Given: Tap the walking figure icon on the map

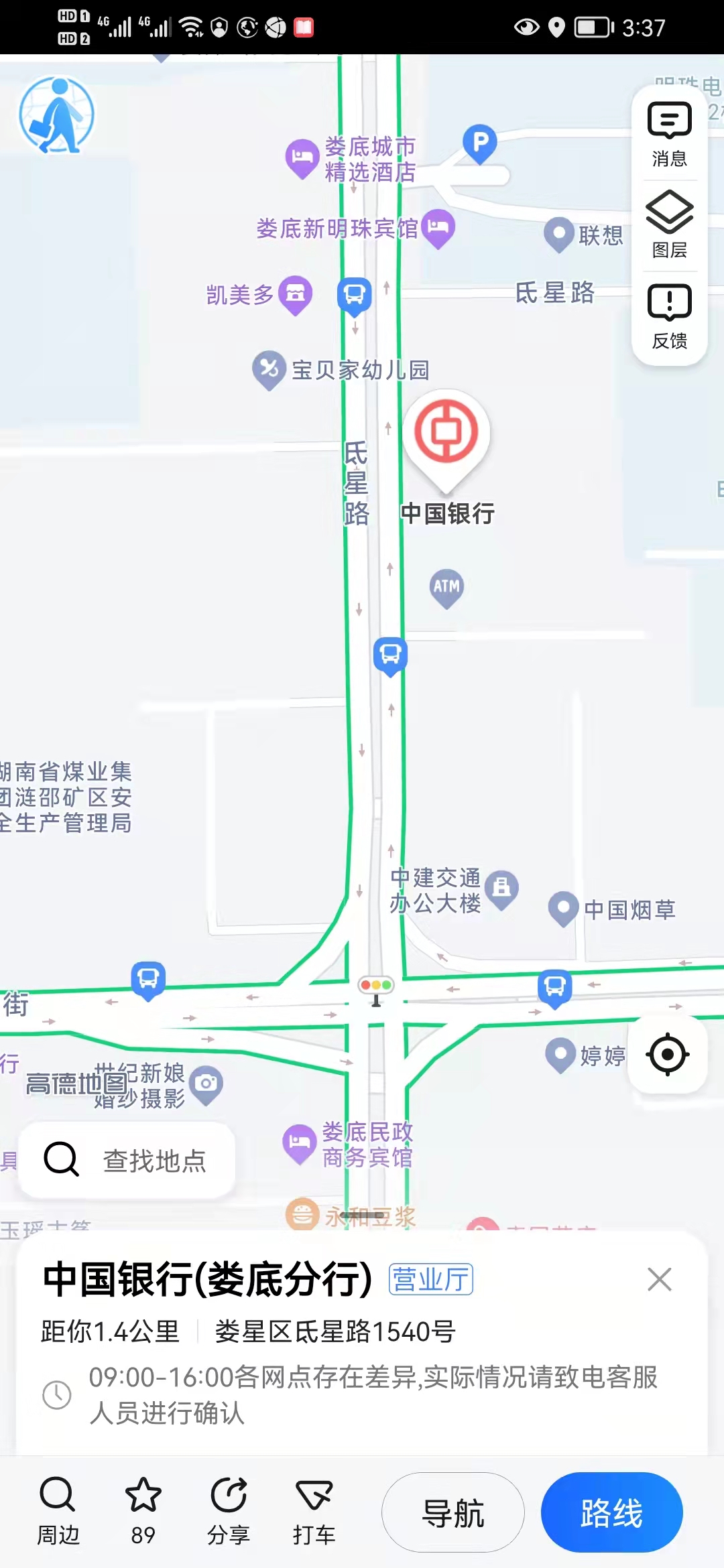Looking at the screenshot, I should pyautogui.click(x=57, y=115).
